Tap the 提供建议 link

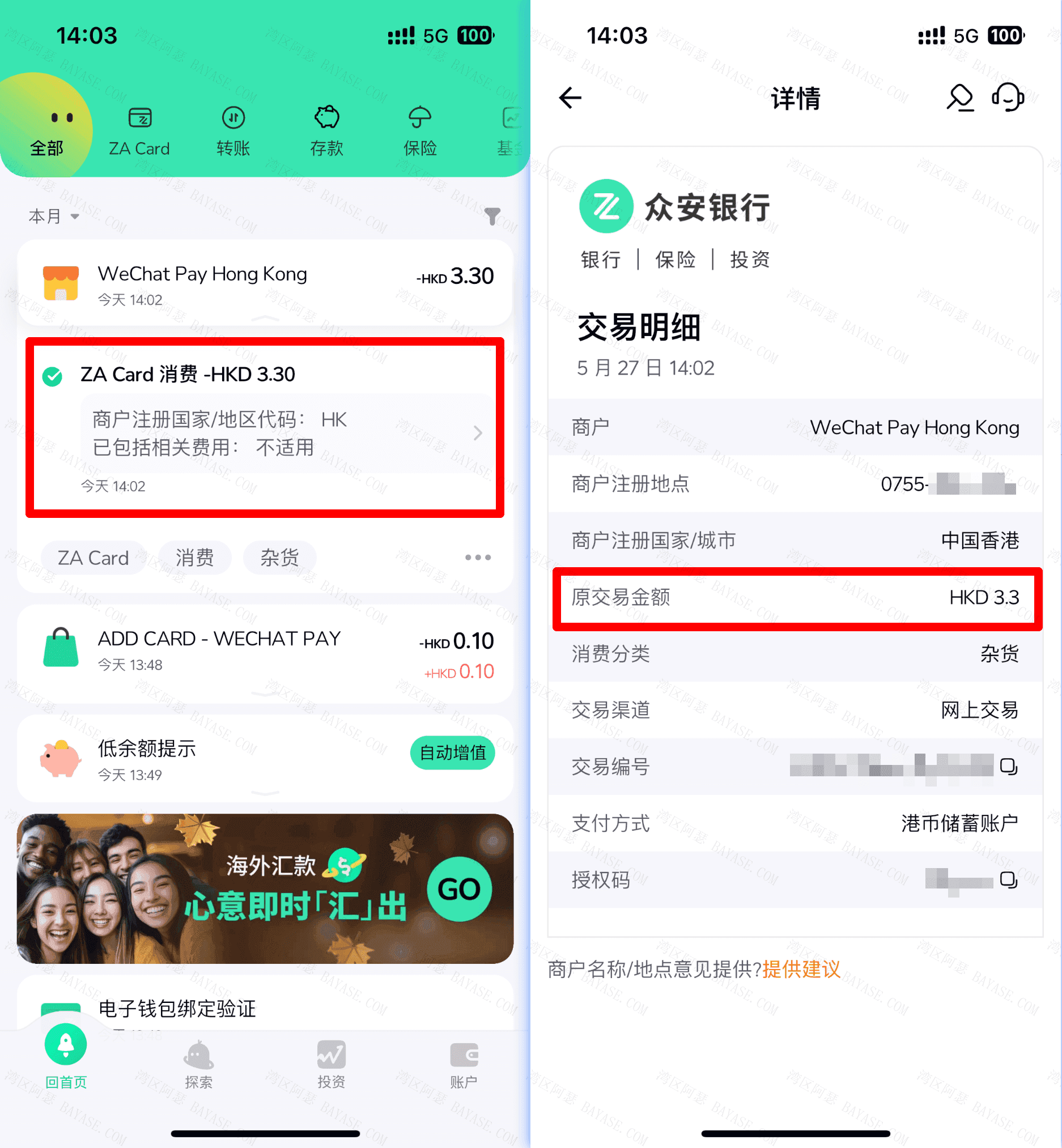[x=801, y=970]
